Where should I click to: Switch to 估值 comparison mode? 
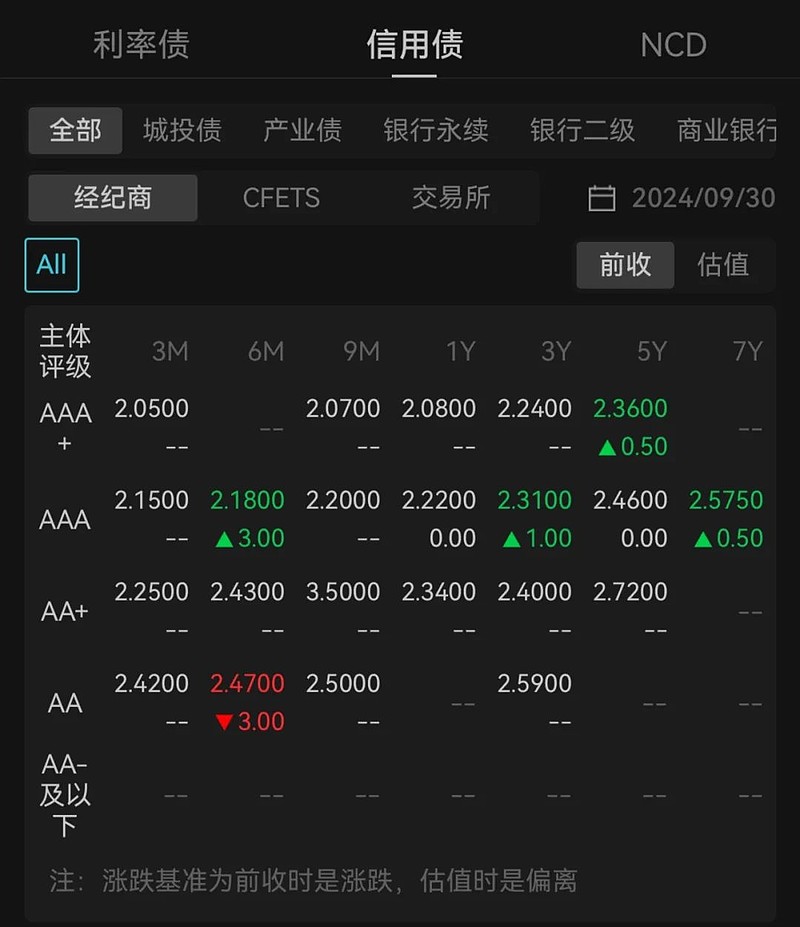(727, 265)
